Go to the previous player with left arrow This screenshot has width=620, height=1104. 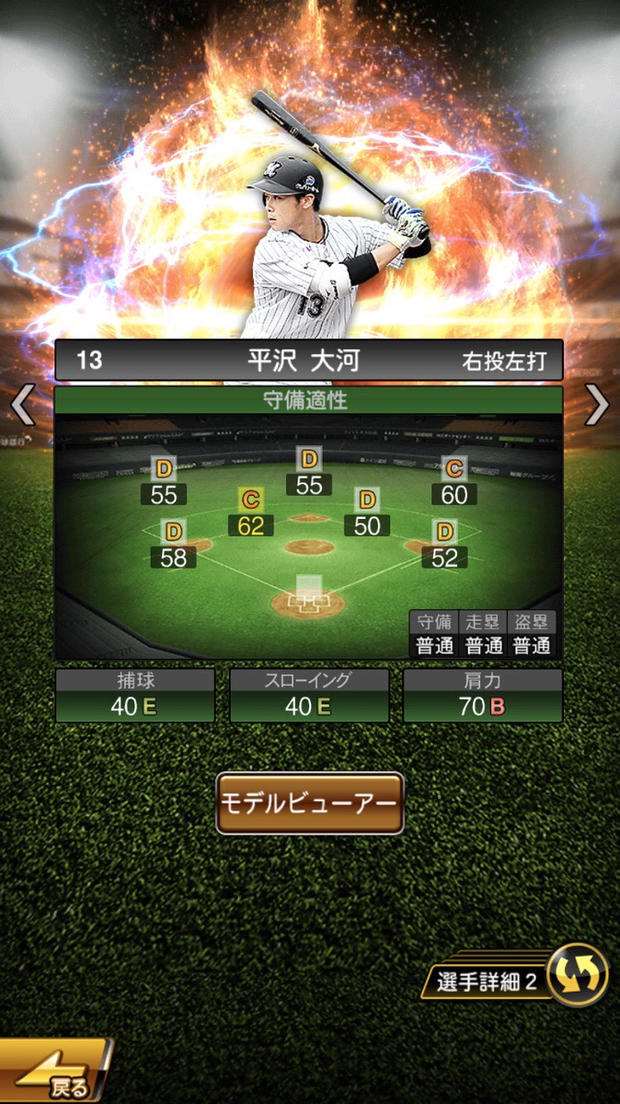pos(22,405)
